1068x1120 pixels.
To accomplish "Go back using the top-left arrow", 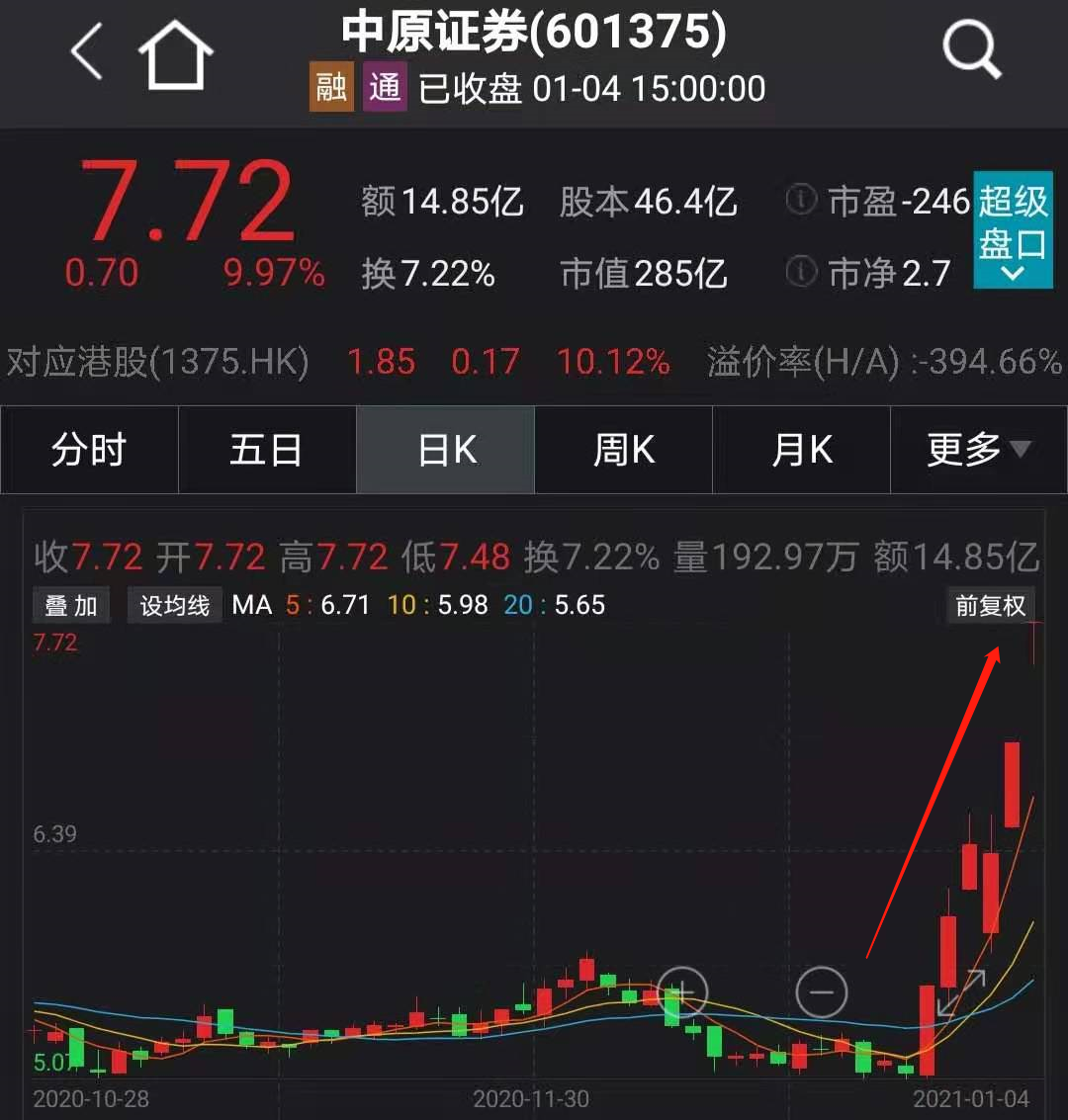I will click(x=87, y=51).
